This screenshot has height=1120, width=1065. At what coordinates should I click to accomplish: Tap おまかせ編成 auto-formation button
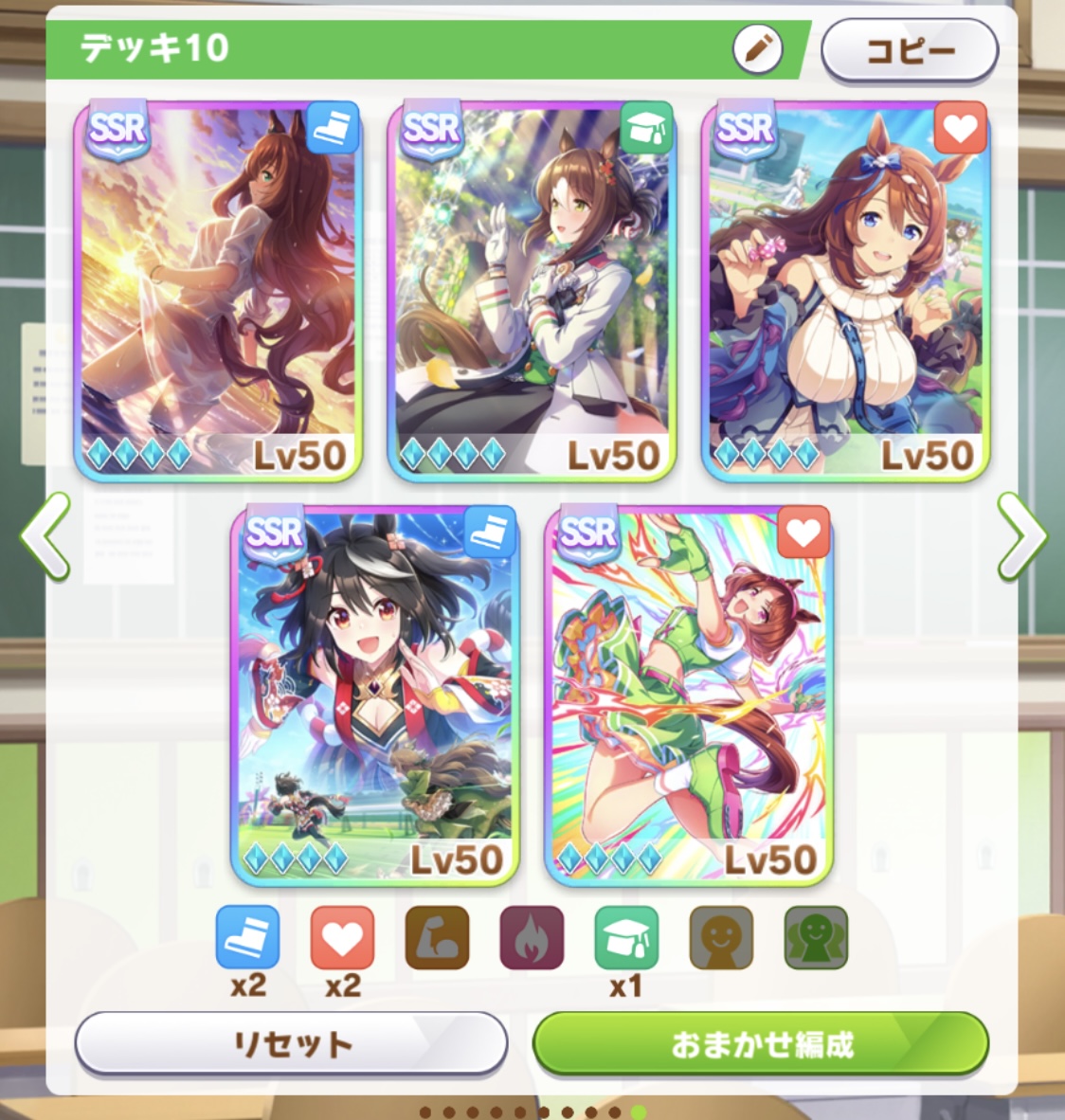pos(761,1044)
